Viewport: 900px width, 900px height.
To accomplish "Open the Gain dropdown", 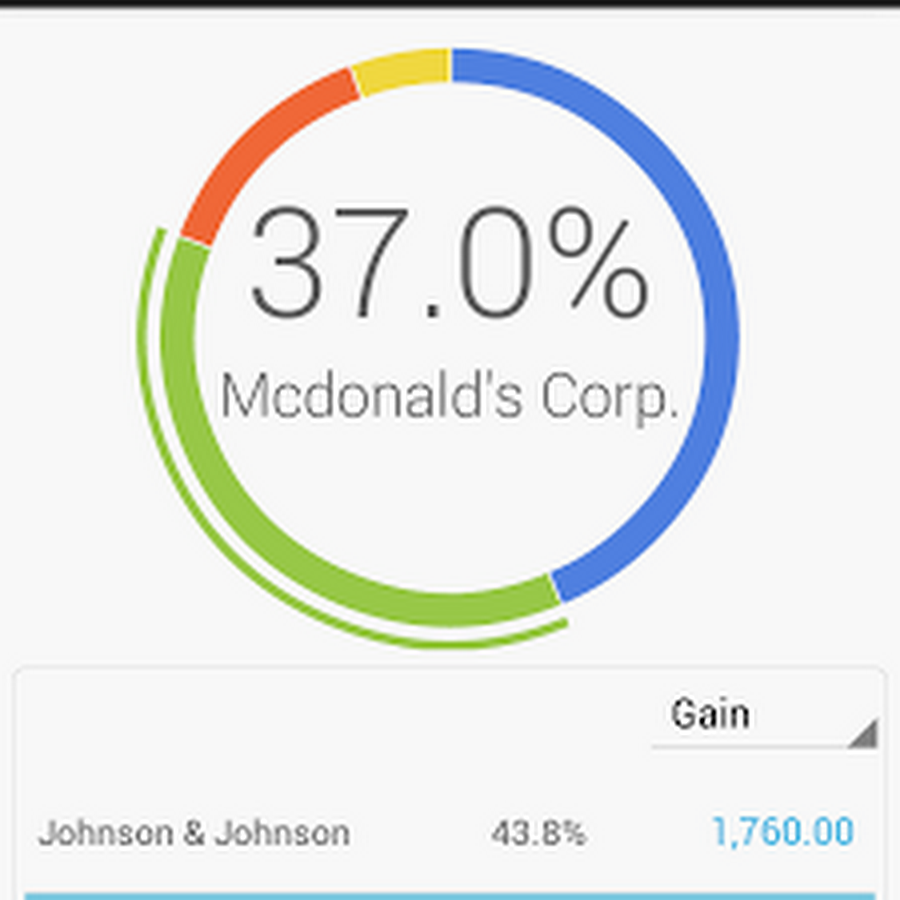I will (764, 717).
